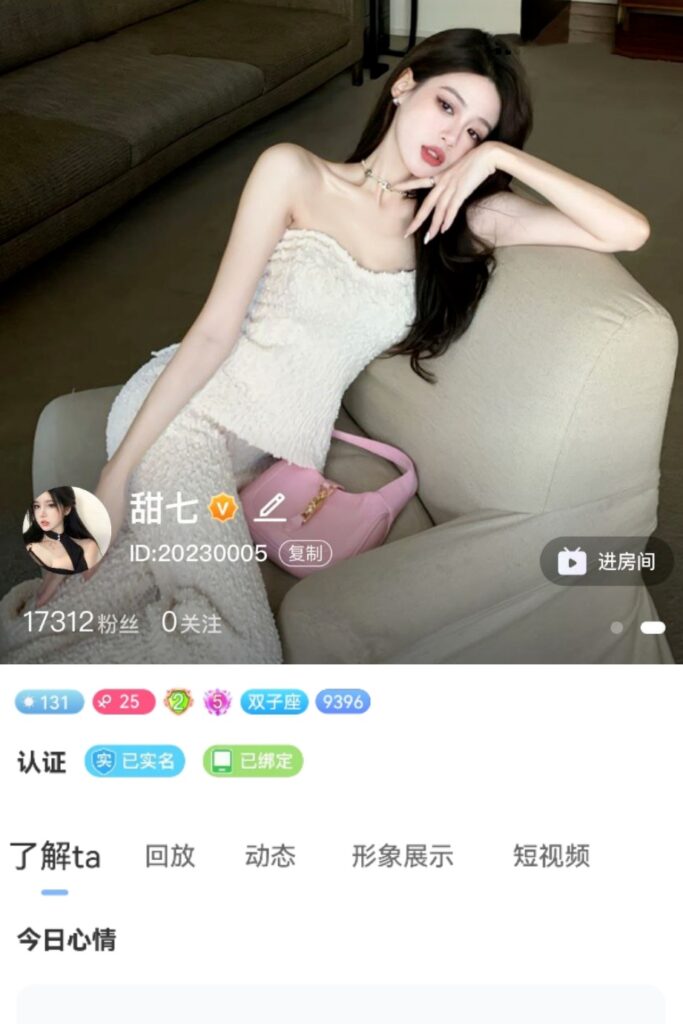Open the 0 关注 following list
The height and width of the screenshot is (1024, 683).
tap(191, 622)
